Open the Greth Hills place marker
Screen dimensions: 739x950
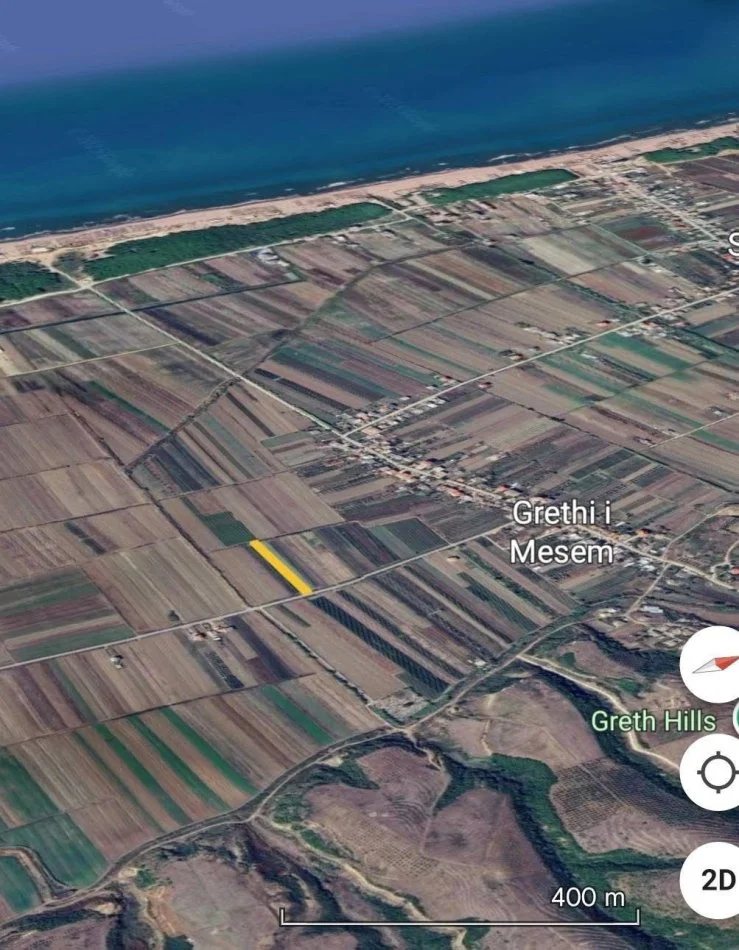(x=653, y=720)
